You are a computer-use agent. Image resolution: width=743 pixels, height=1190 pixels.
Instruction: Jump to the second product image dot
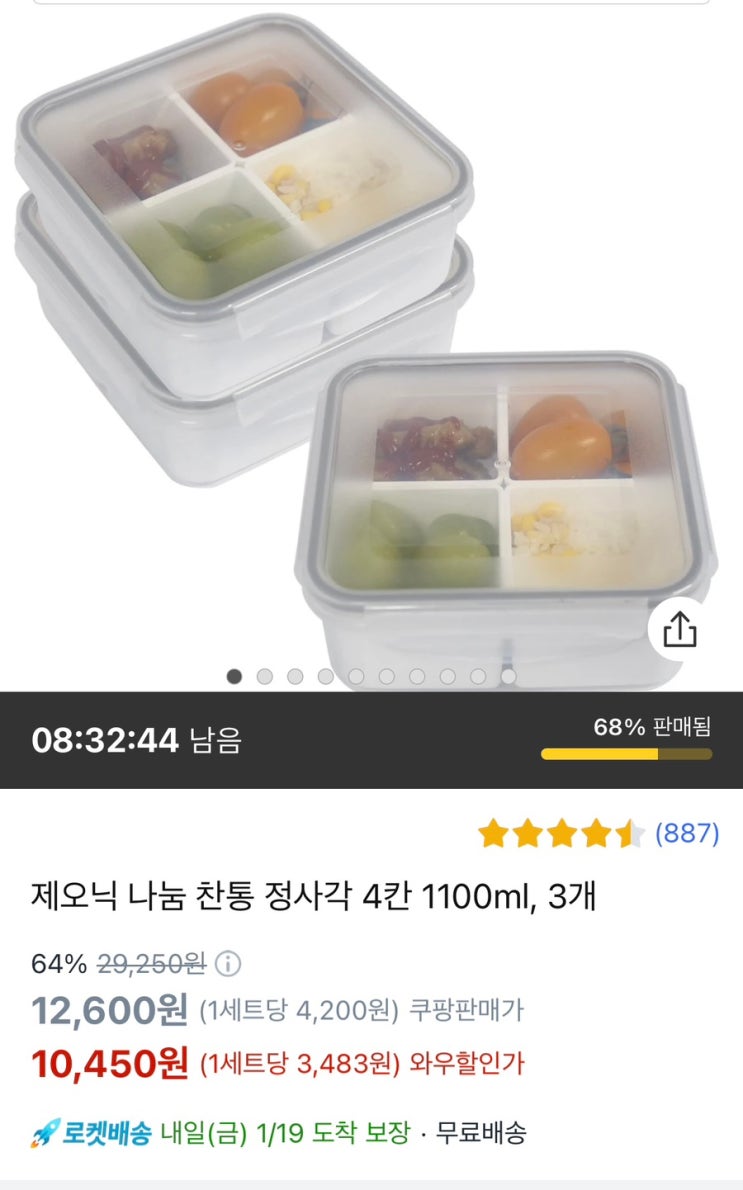point(265,677)
